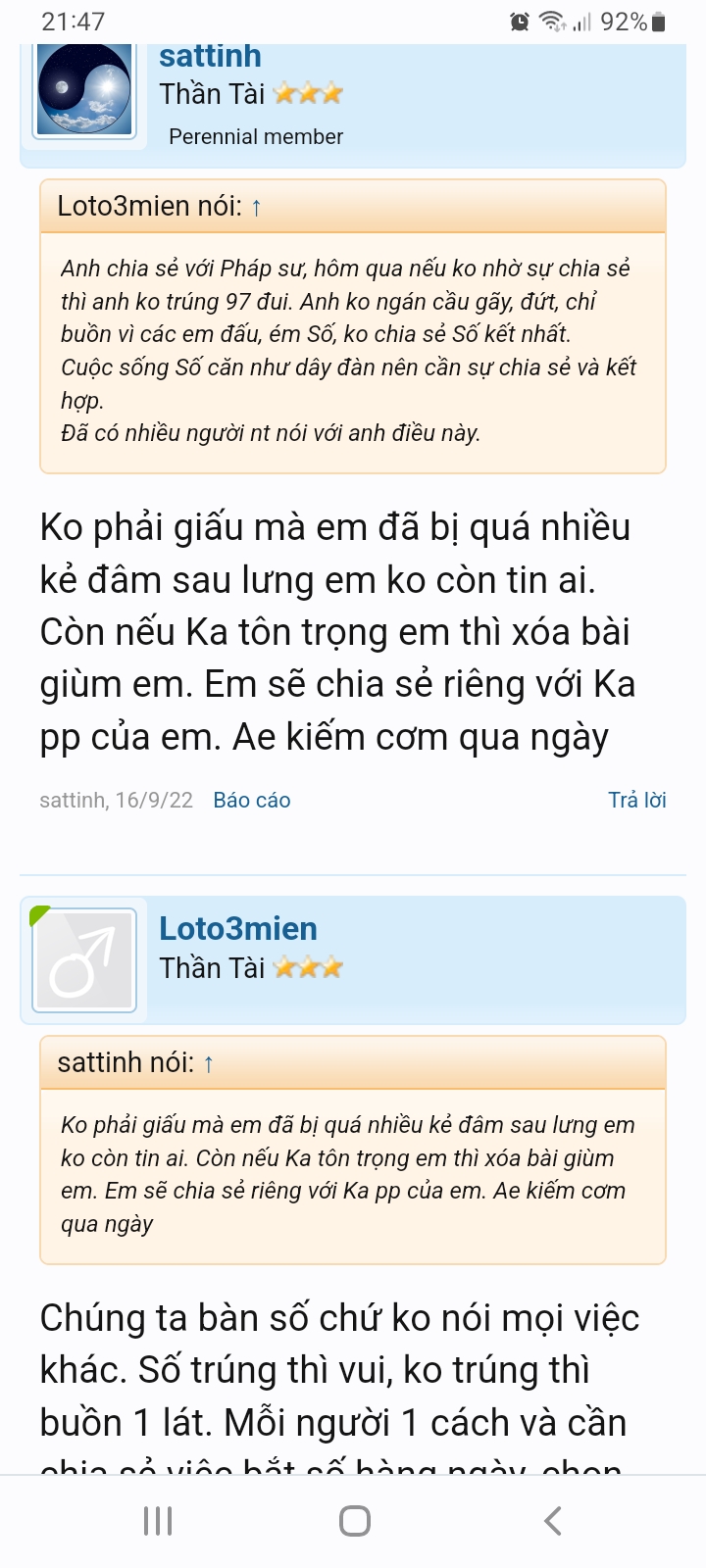706x1568 pixels.
Task: View the Loto3mien username profile
Action: 238,929
